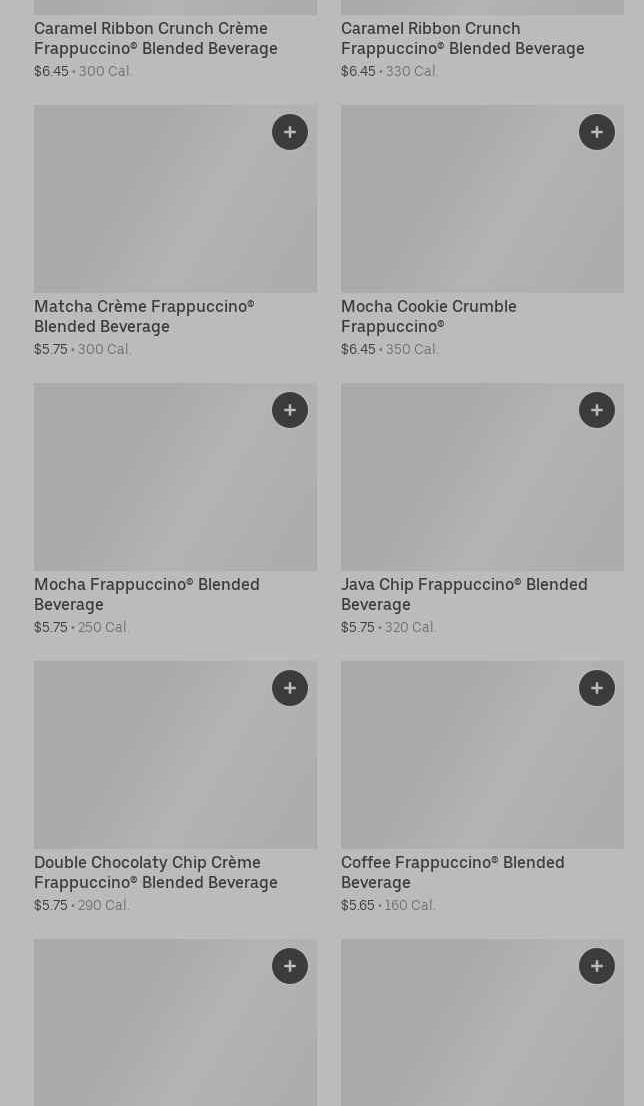Open Caramel Ribbon Crunch Crème Frappuccino item

click(176, 40)
